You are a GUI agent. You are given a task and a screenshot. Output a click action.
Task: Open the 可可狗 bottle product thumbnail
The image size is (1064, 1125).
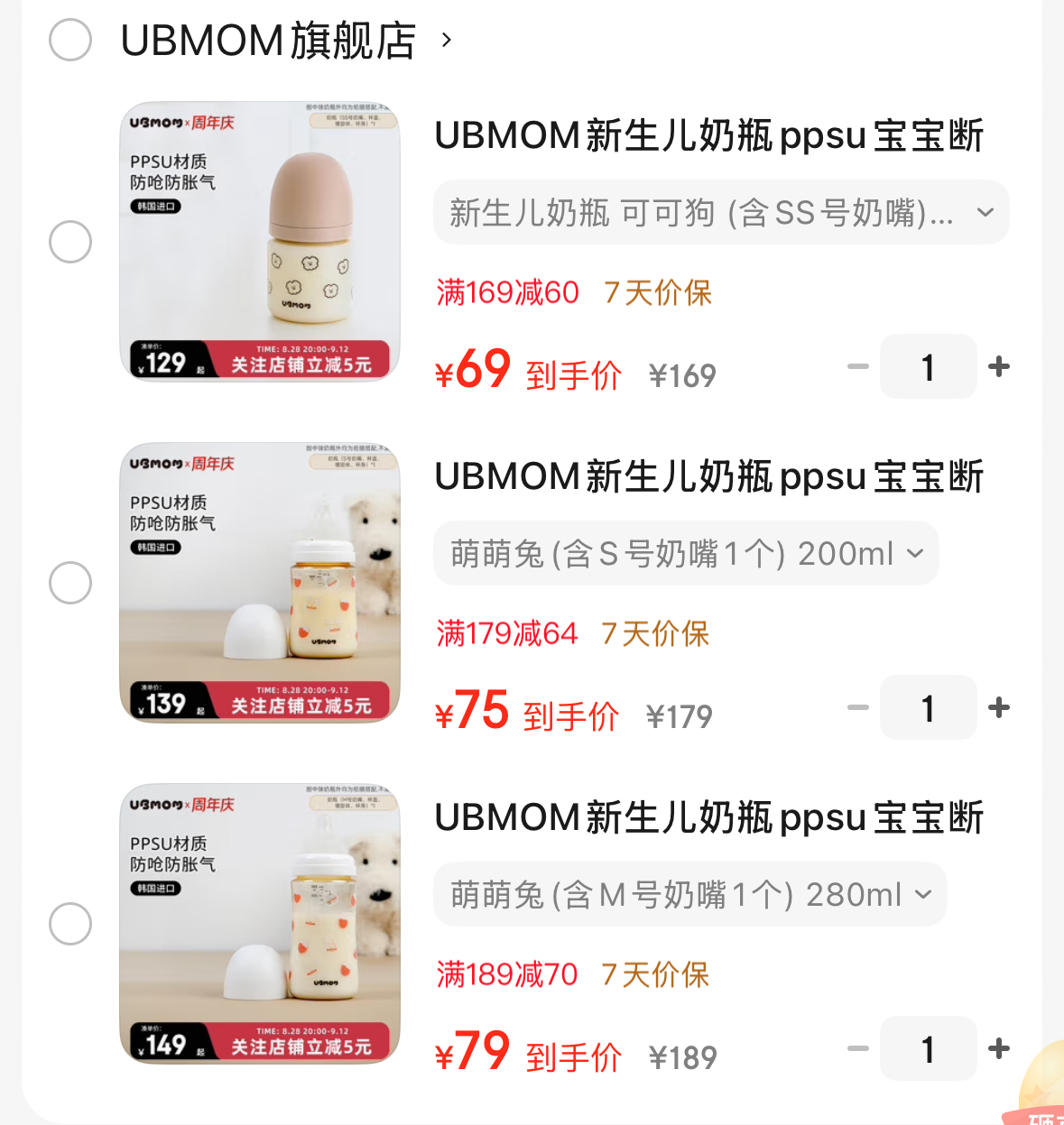point(260,242)
